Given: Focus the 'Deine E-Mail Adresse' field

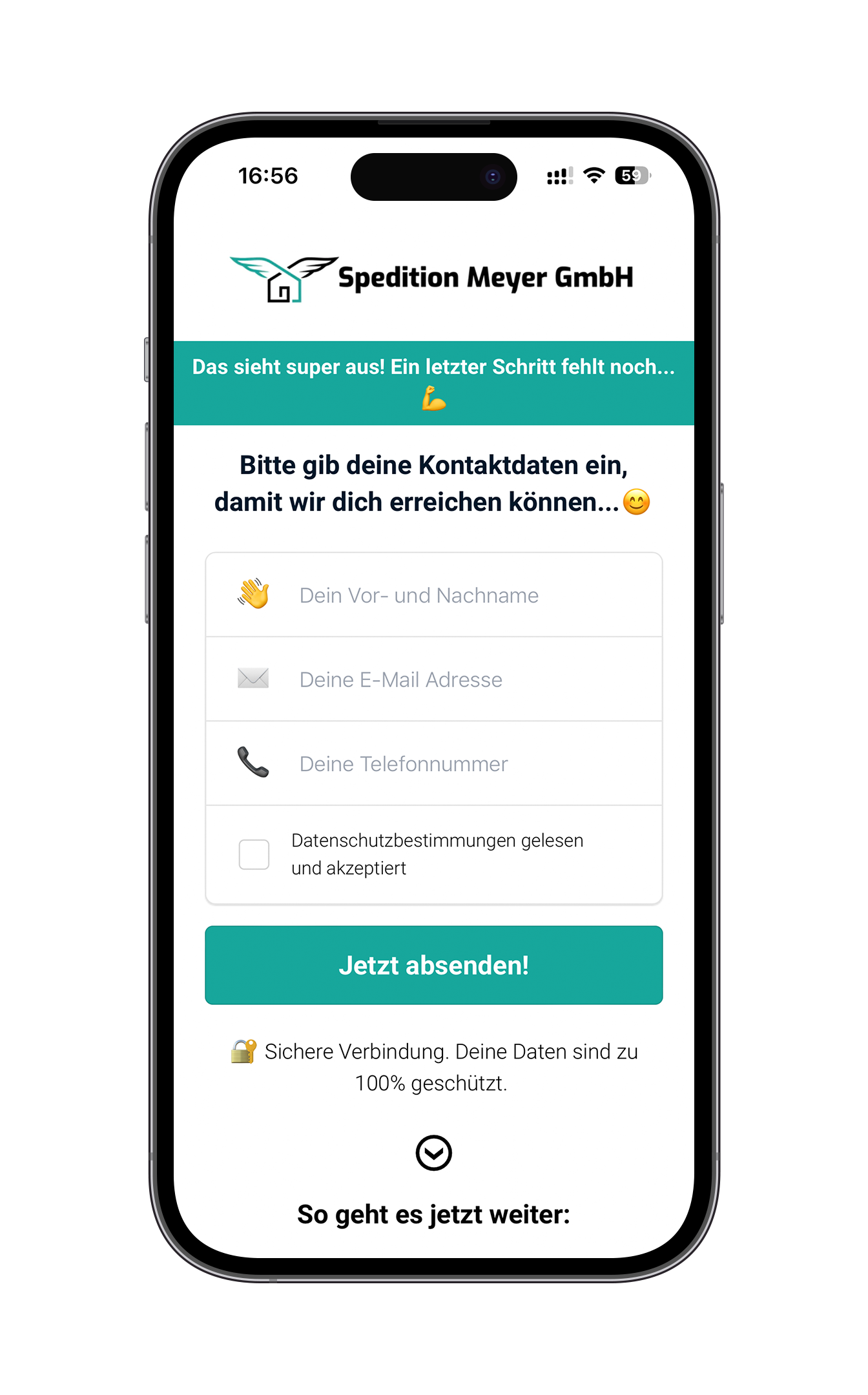Looking at the screenshot, I should tap(434, 679).
